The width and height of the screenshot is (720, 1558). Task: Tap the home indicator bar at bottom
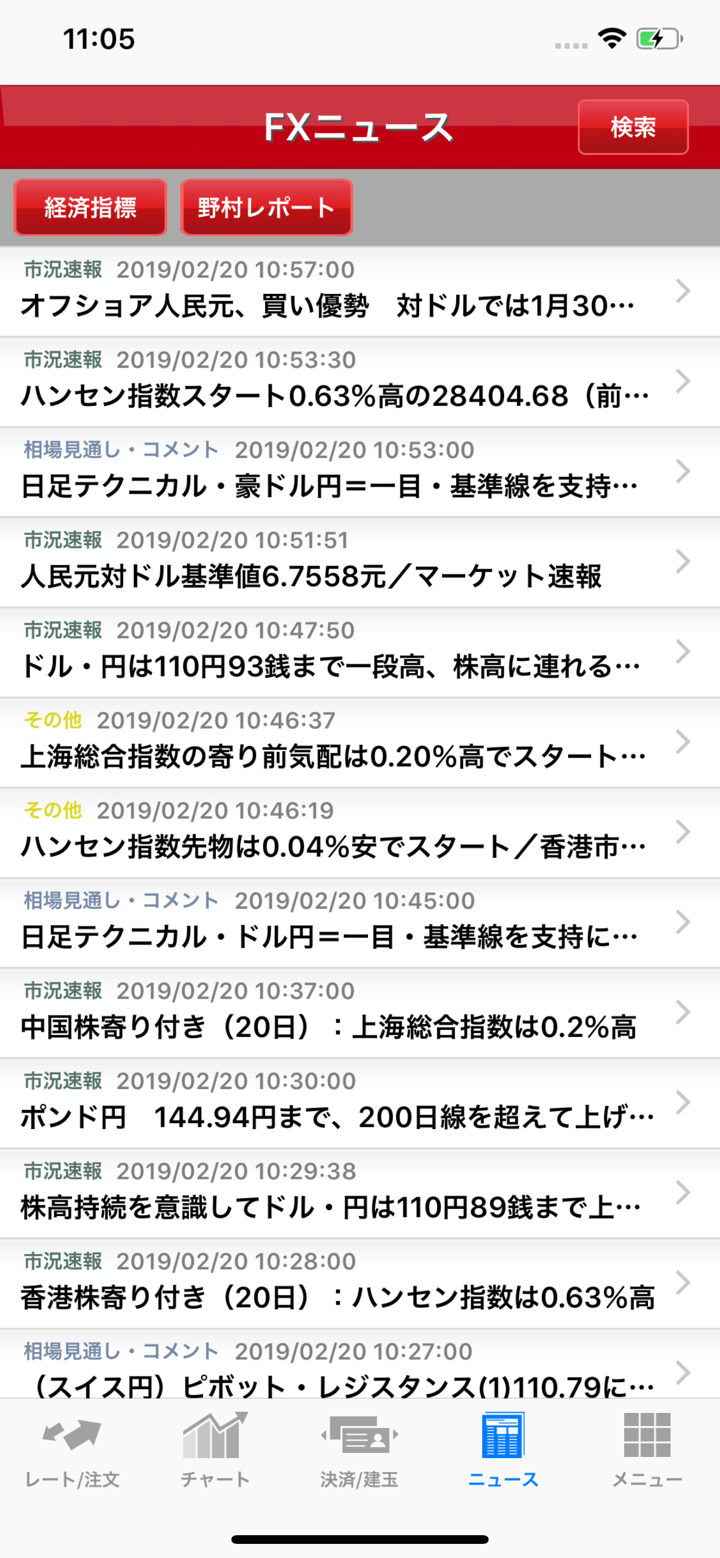pos(360,1538)
